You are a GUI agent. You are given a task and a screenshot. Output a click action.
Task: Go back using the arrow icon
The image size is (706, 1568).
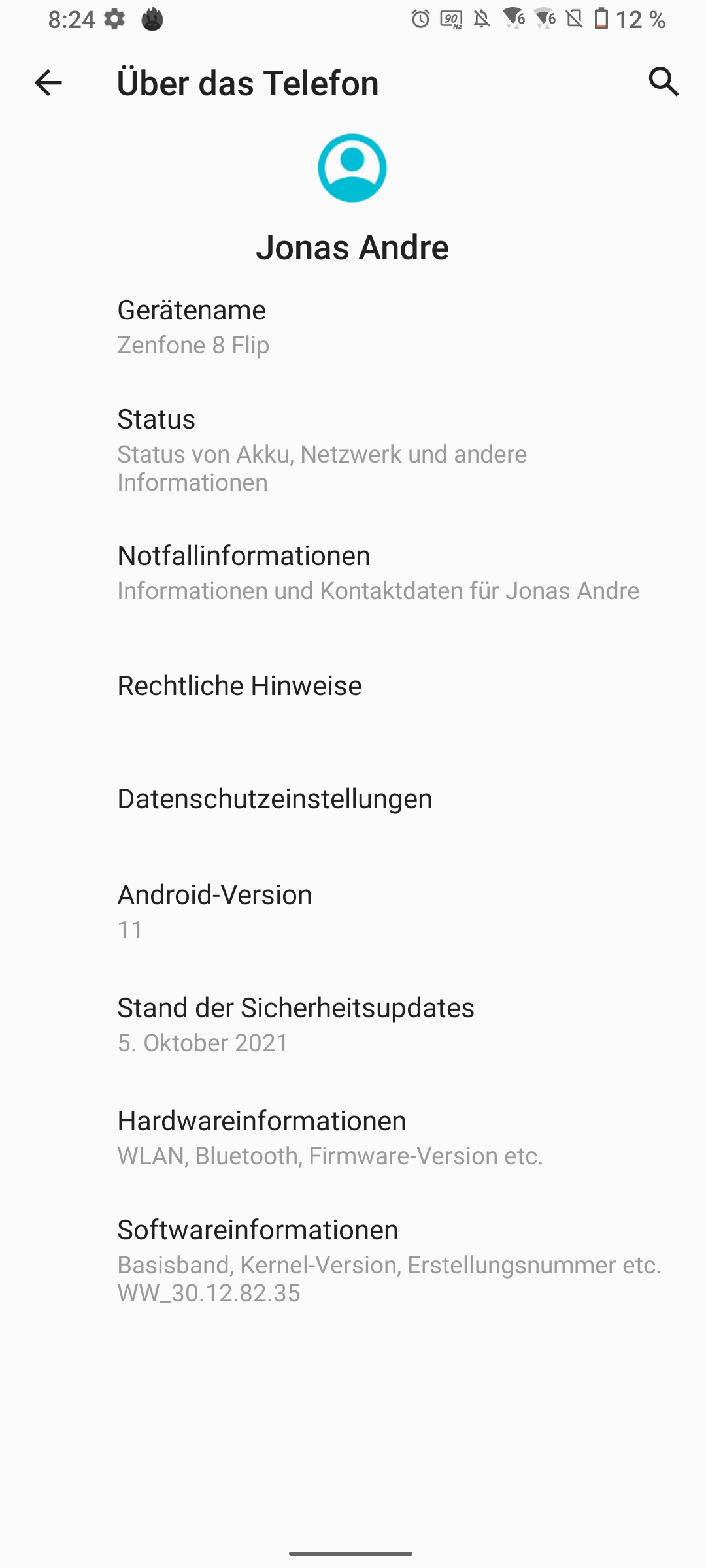point(48,83)
